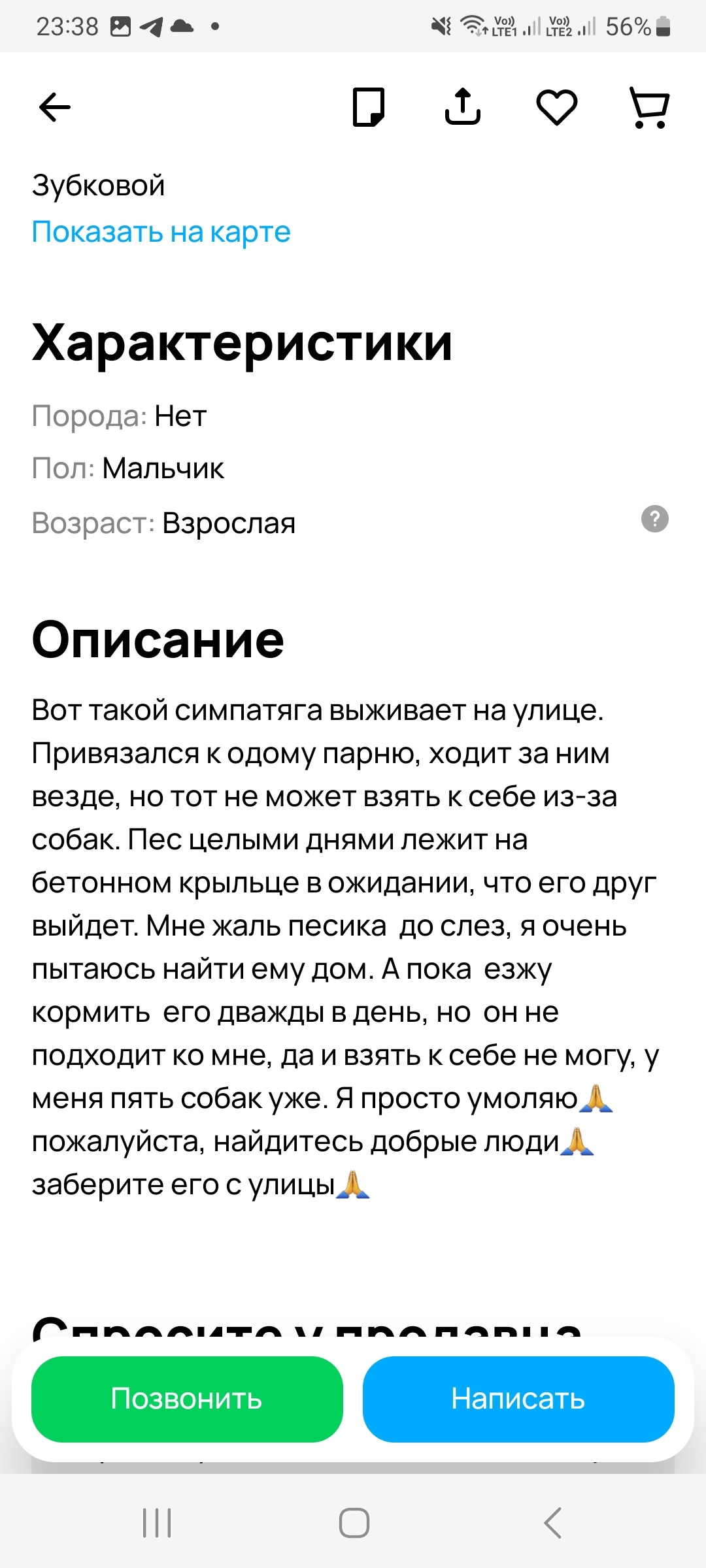Share this dog listing

click(x=463, y=106)
